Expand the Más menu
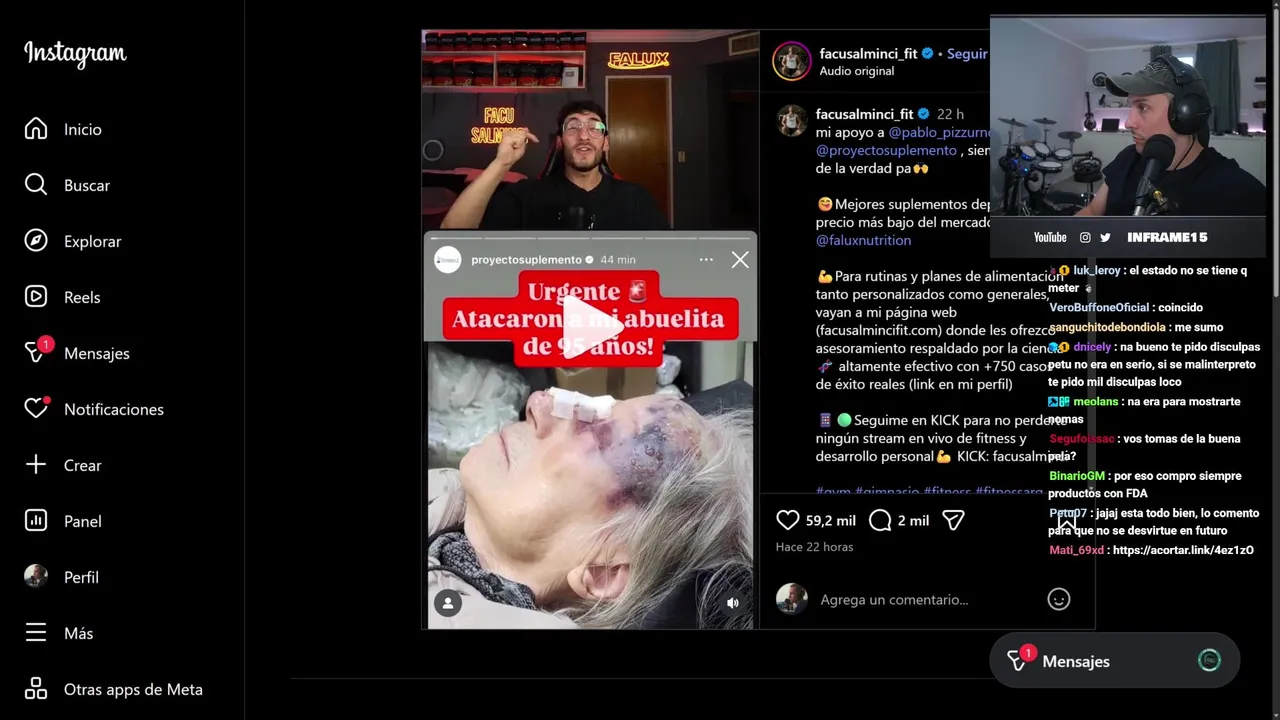The width and height of the screenshot is (1280, 720). point(78,633)
